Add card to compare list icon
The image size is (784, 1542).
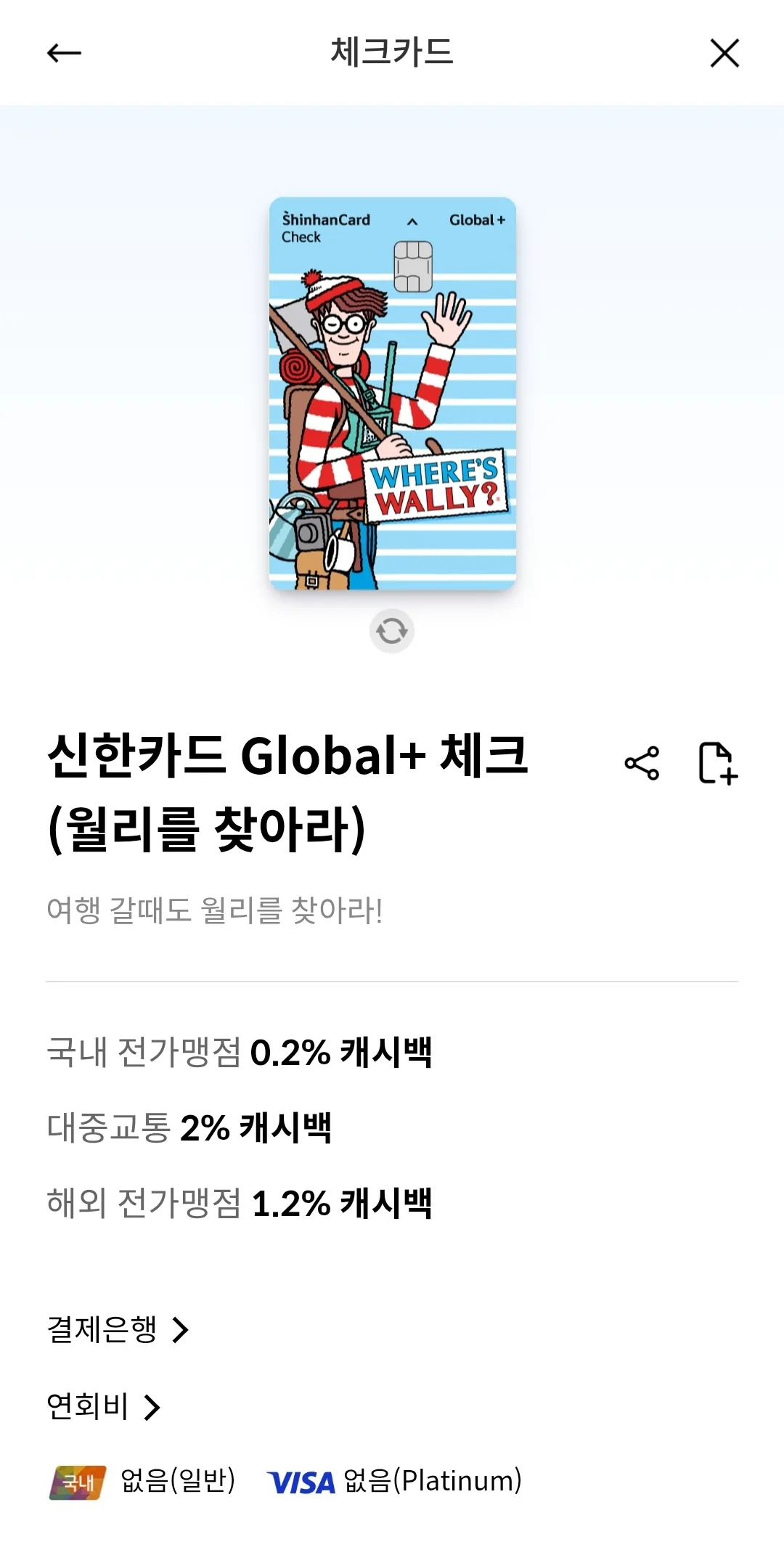[x=718, y=763]
